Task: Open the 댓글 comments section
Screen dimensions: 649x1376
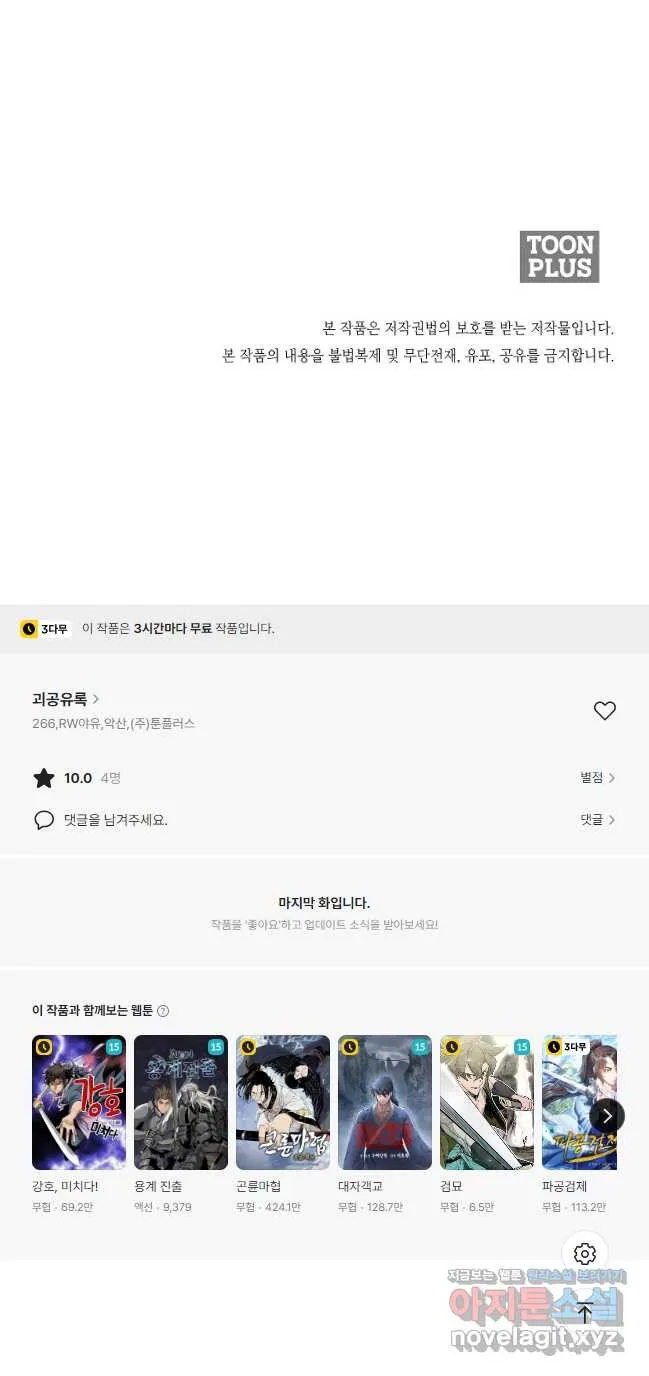Action: 597,820
